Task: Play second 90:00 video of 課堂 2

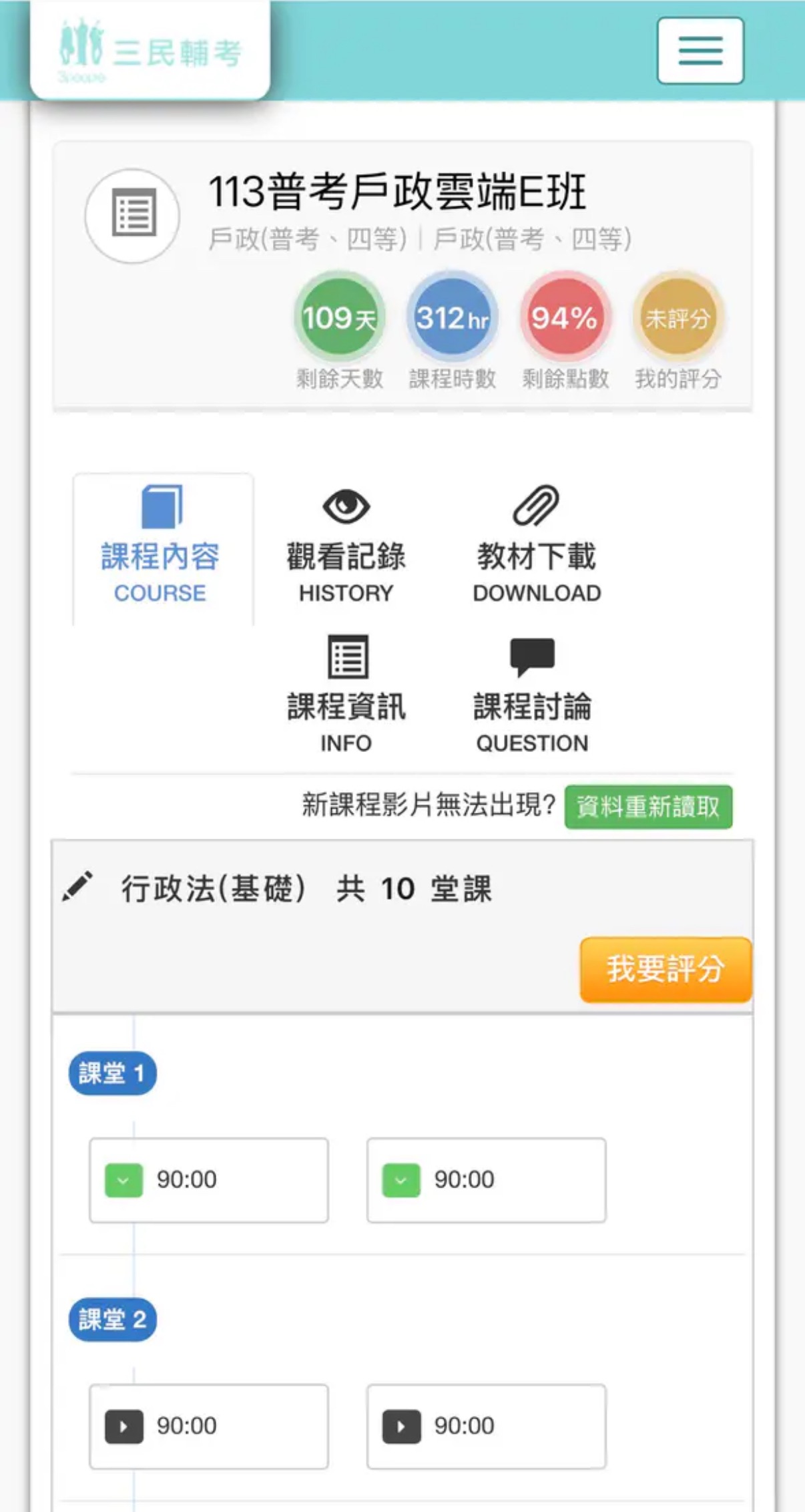Action: [486, 1426]
